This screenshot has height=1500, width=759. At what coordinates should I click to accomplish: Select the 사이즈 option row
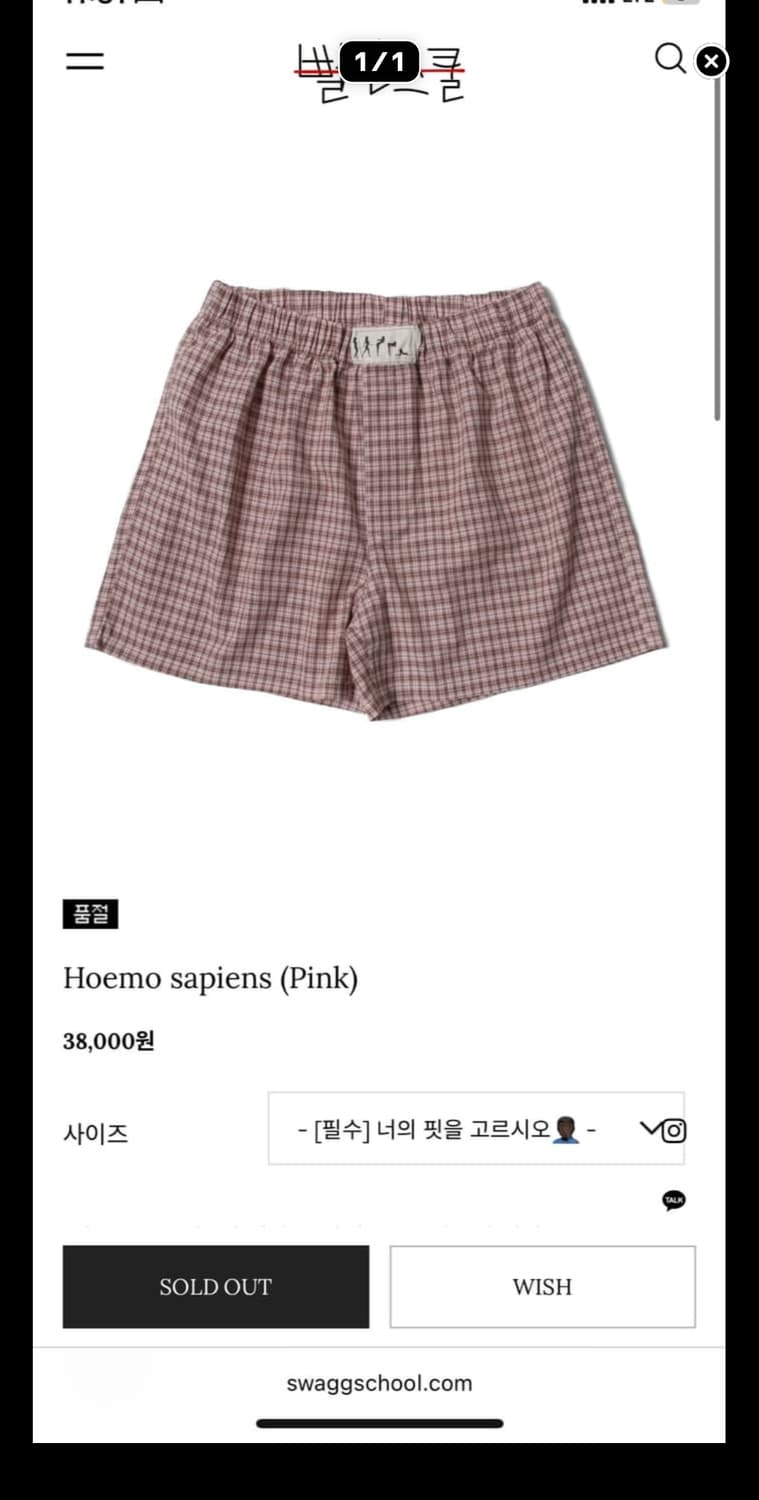point(96,1133)
